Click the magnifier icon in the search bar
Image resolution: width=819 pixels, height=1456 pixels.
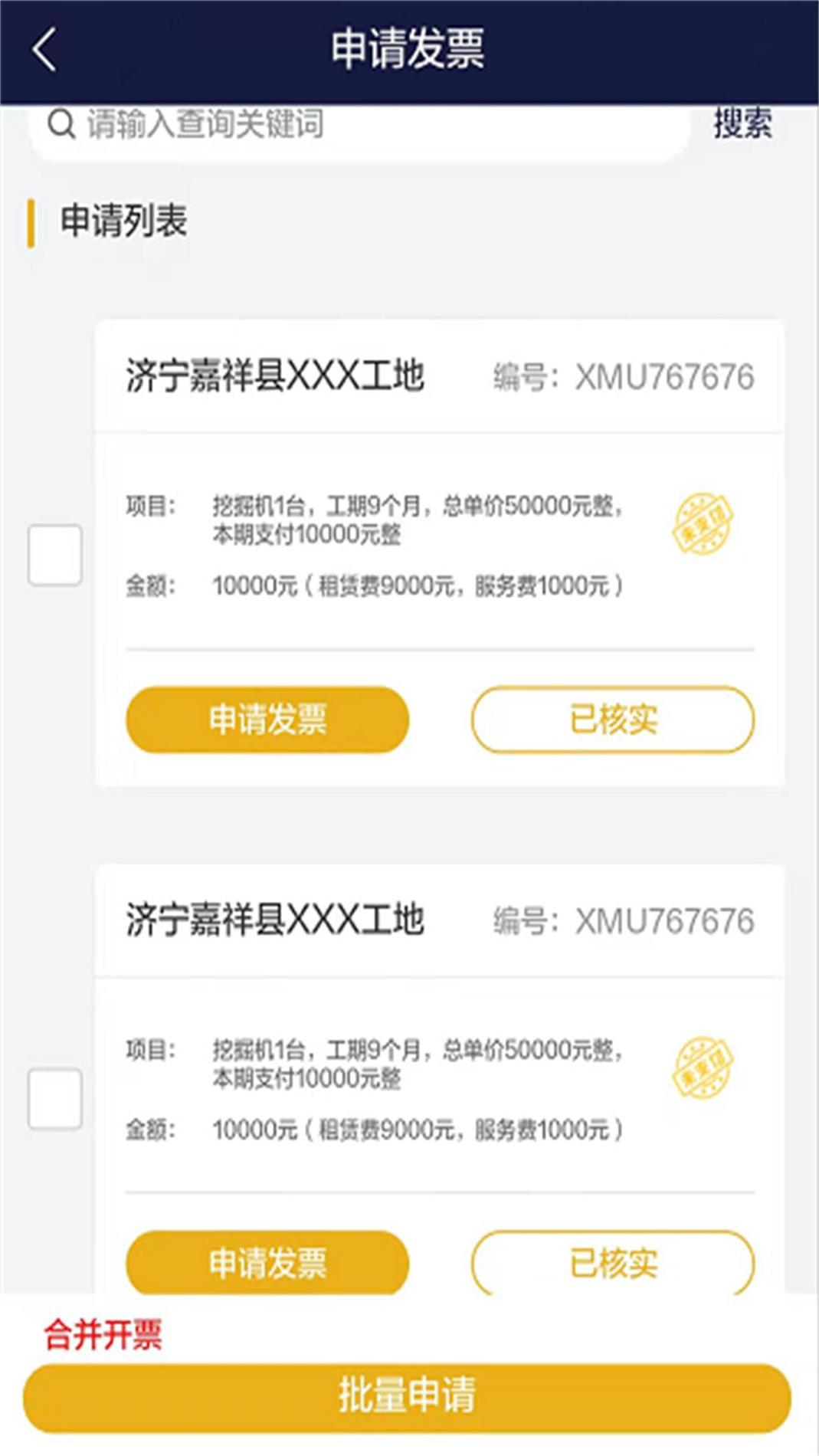coord(58,123)
